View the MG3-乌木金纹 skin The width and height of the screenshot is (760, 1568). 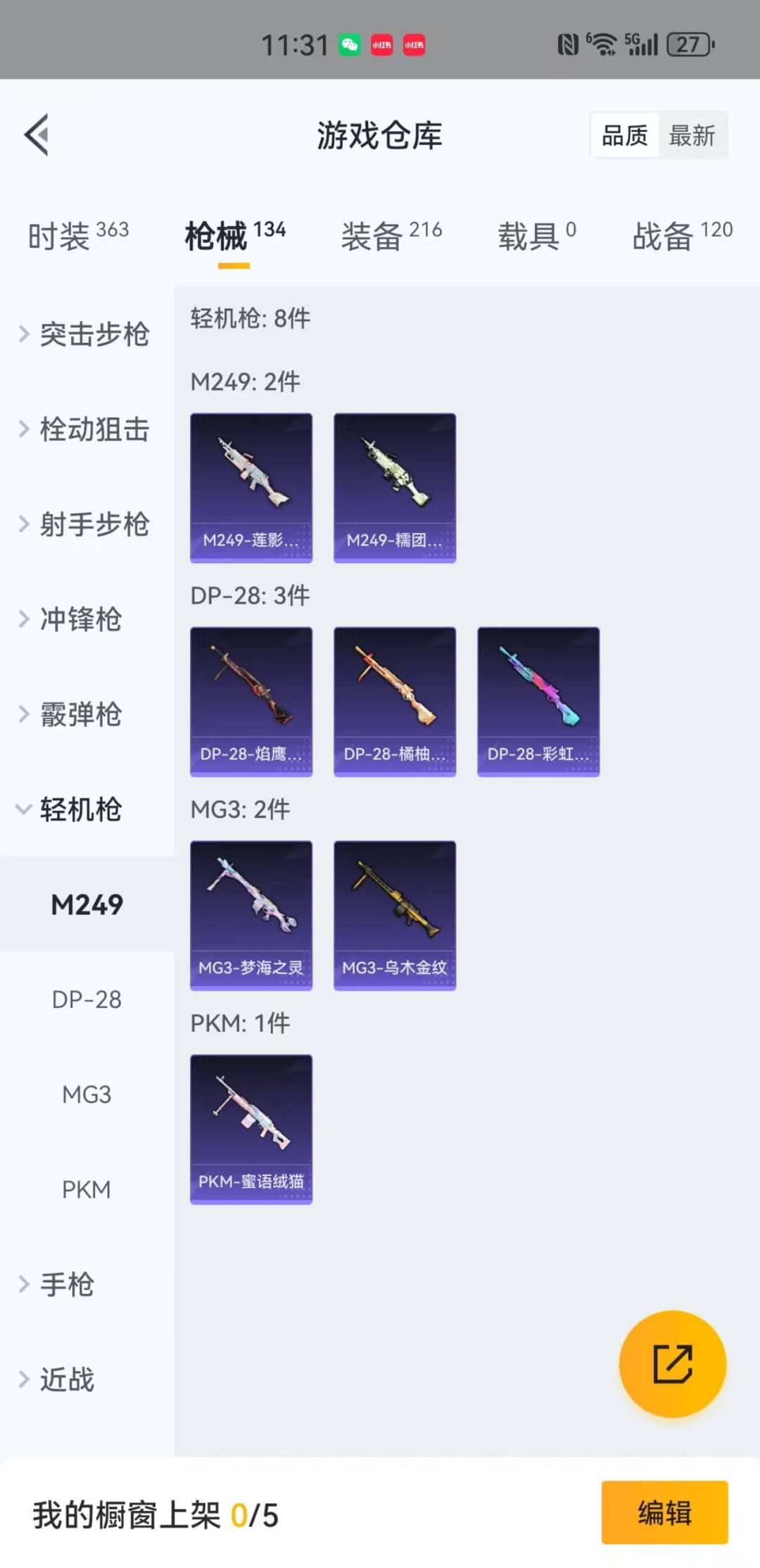point(395,915)
